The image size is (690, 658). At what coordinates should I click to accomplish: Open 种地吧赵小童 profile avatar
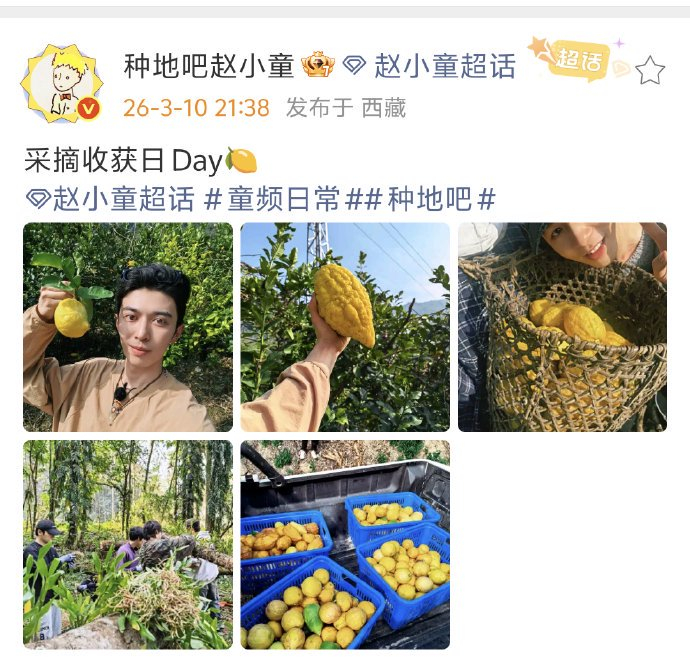[61, 83]
